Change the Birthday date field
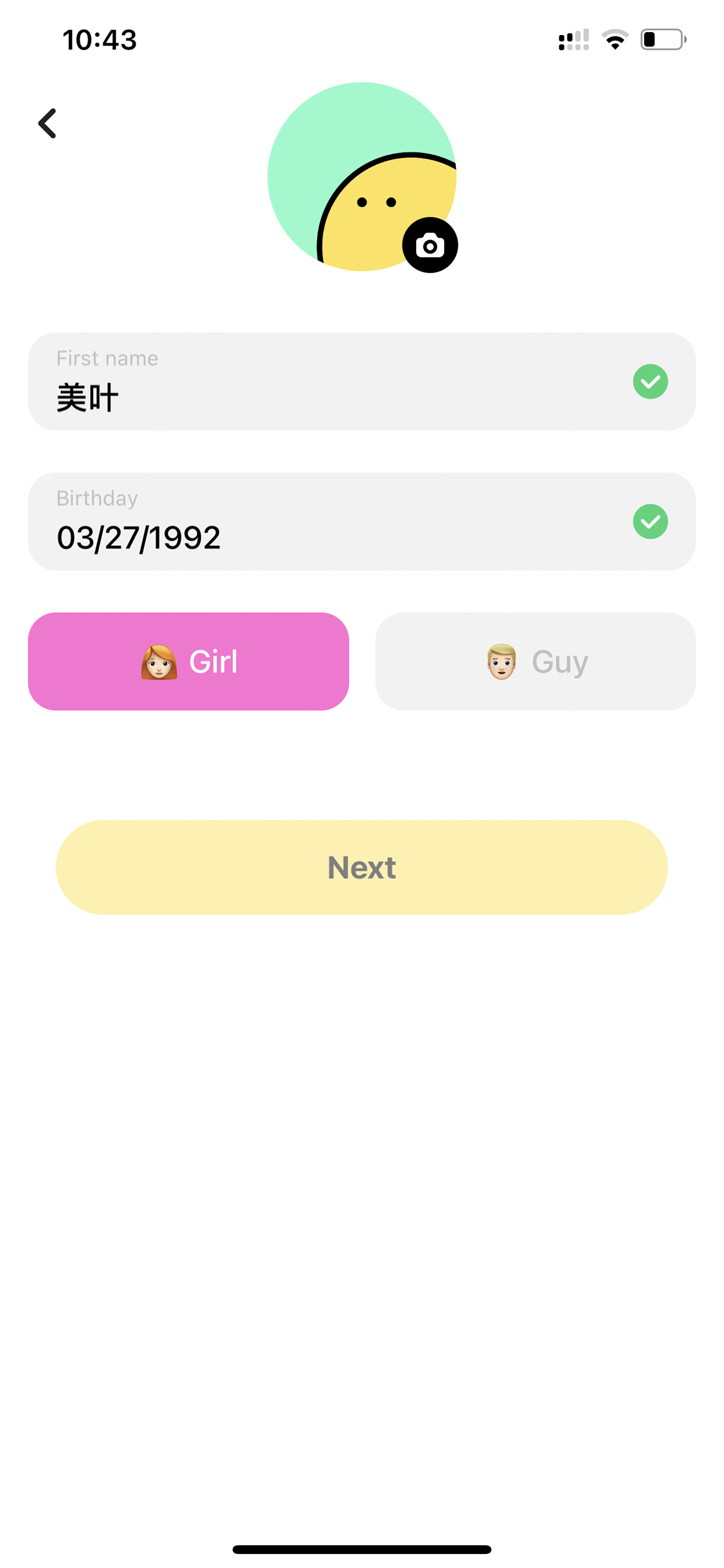Viewport: 724px width, 1568px height. pos(361,522)
